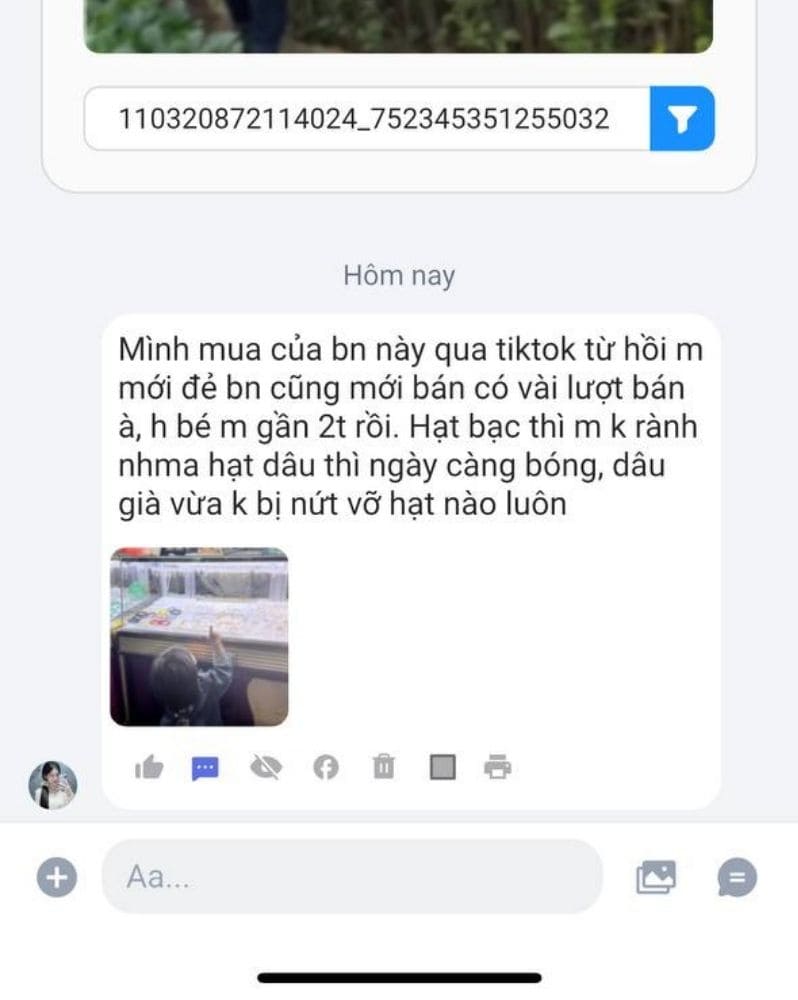Image resolution: width=798 pixels, height=1000 pixels.
Task: Open the comment on Facebook via its logo
Action: point(328,768)
